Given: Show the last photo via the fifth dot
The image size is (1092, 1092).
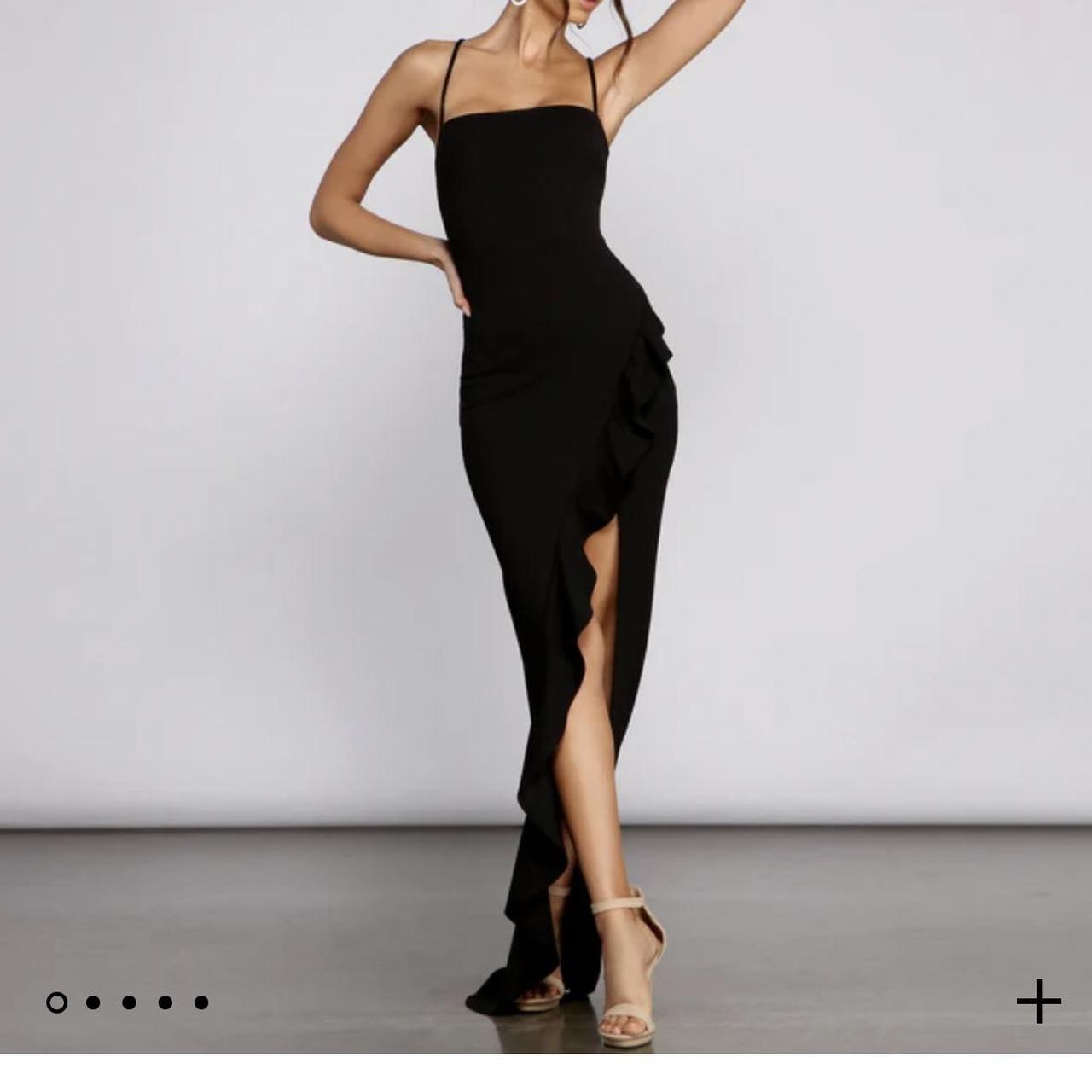Looking at the screenshot, I should tap(201, 1002).
